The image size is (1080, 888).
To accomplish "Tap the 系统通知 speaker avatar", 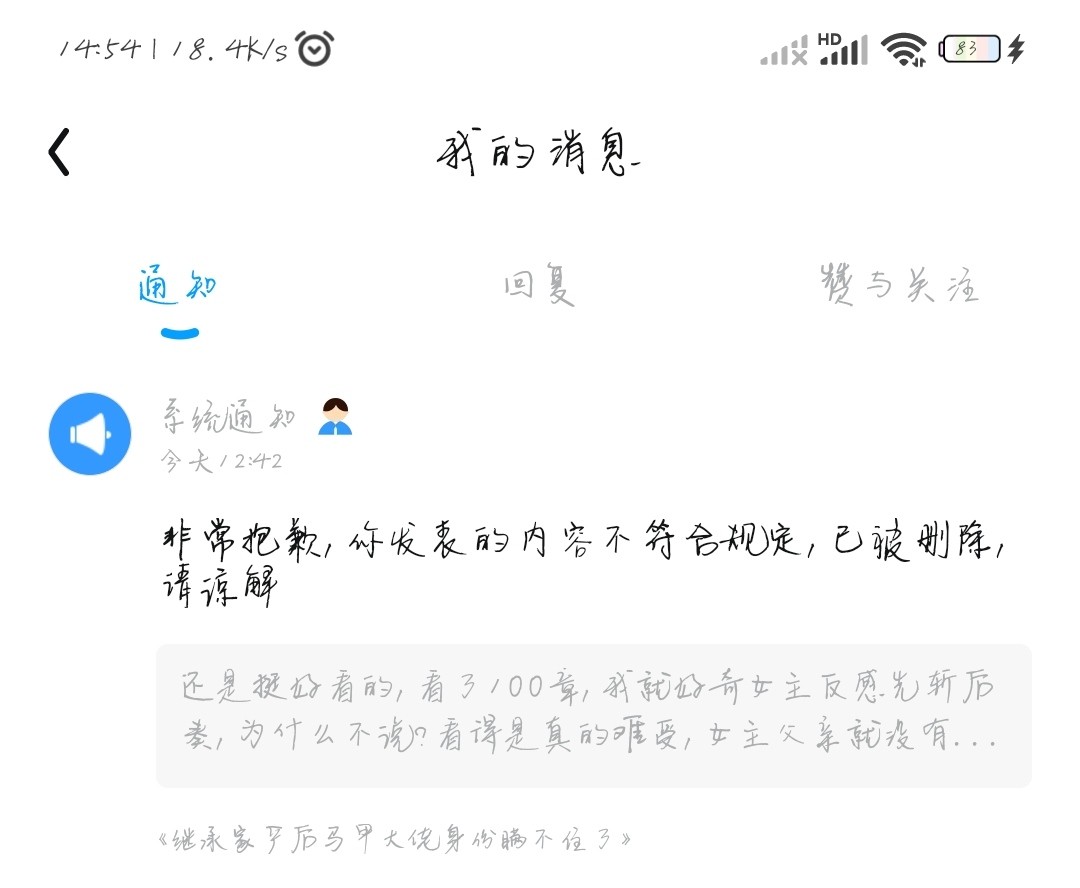I will 90,434.
